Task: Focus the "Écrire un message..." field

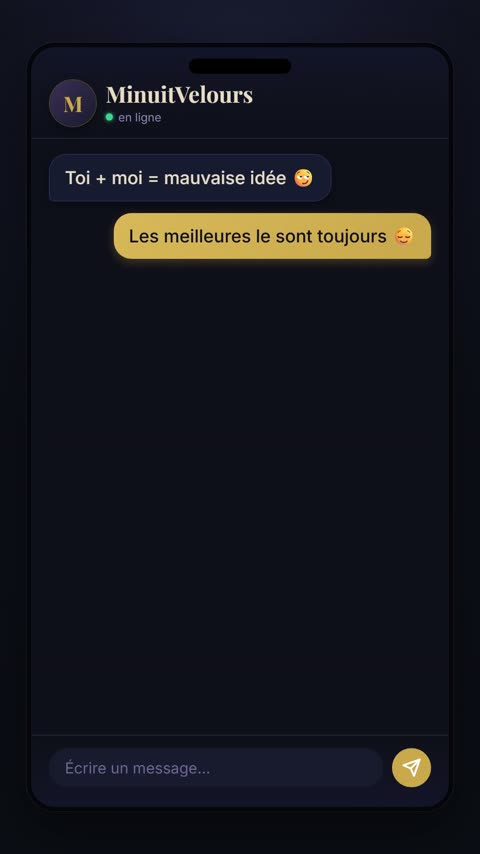Action: coord(216,767)
